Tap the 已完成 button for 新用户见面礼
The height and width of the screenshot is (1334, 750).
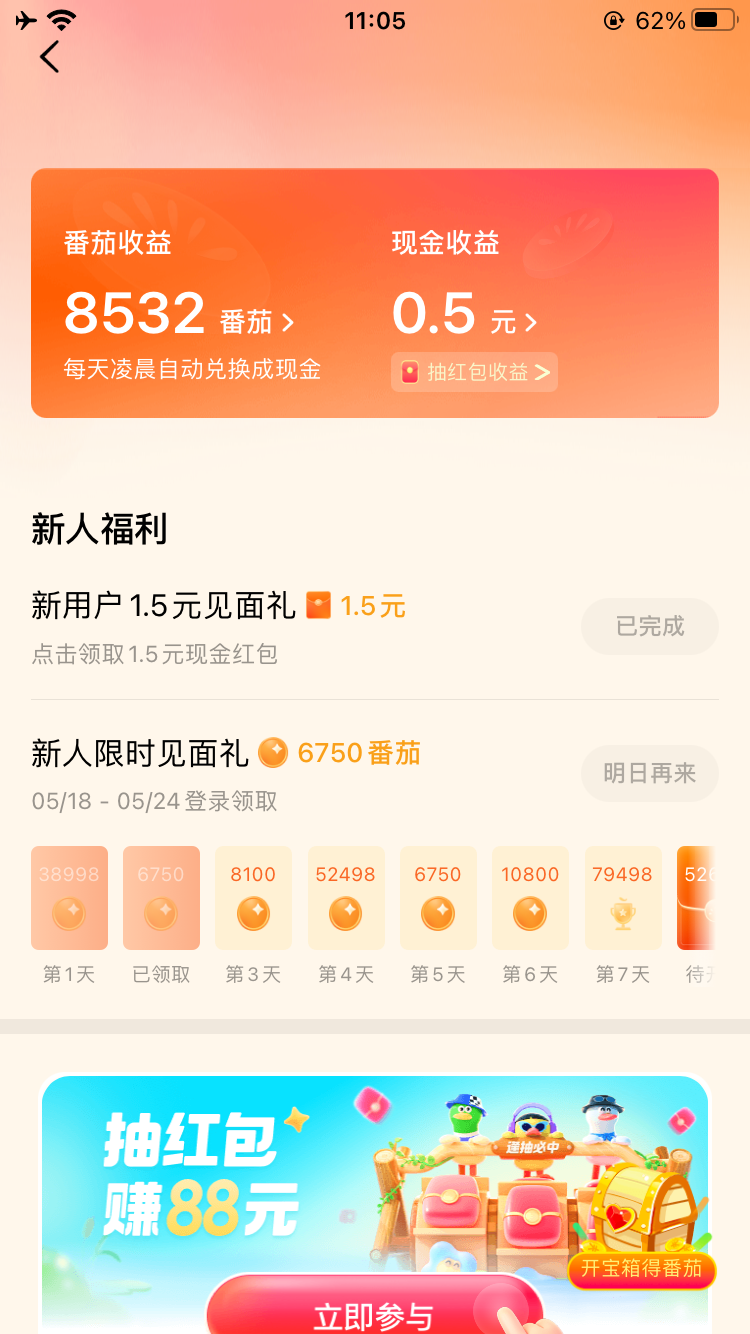pos(650,627)
